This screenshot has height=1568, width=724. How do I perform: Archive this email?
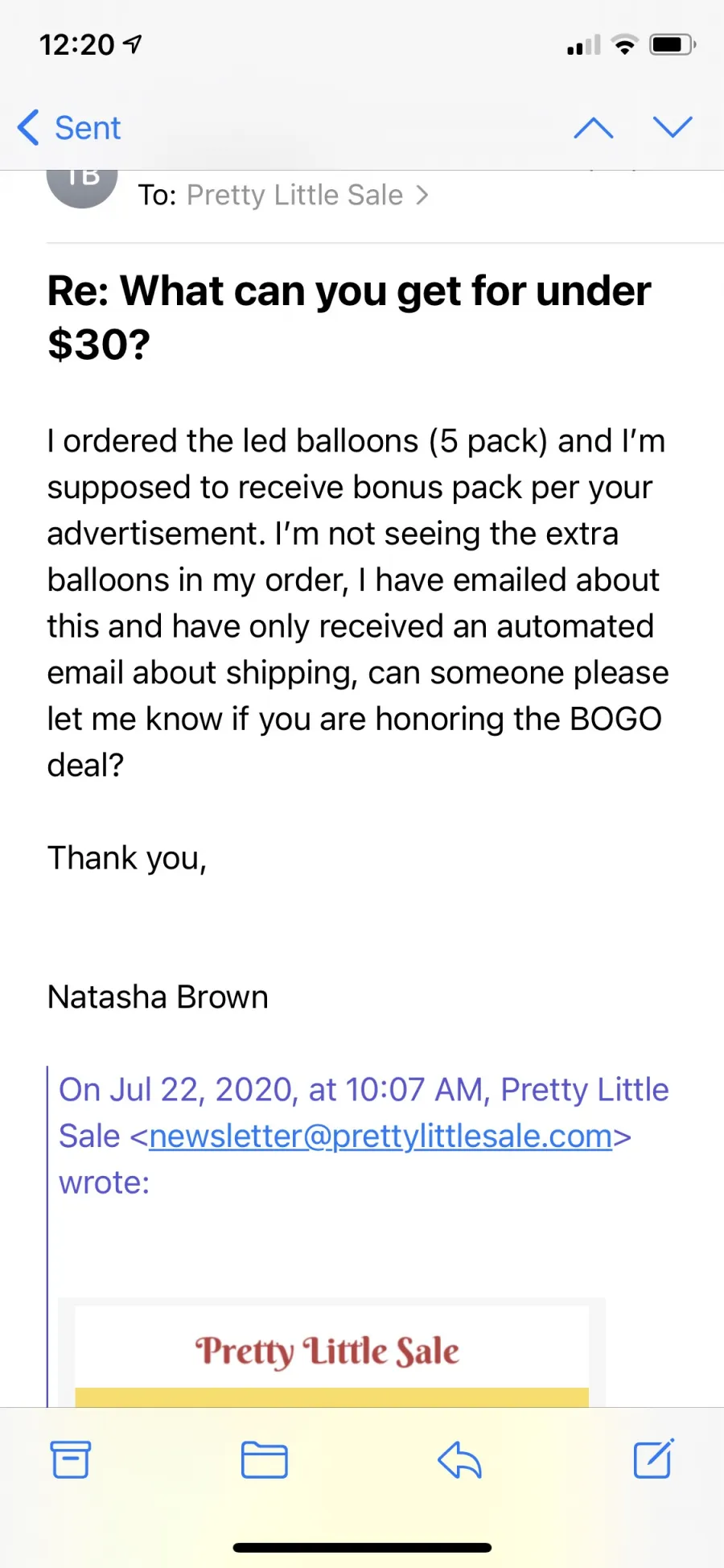71,1459
